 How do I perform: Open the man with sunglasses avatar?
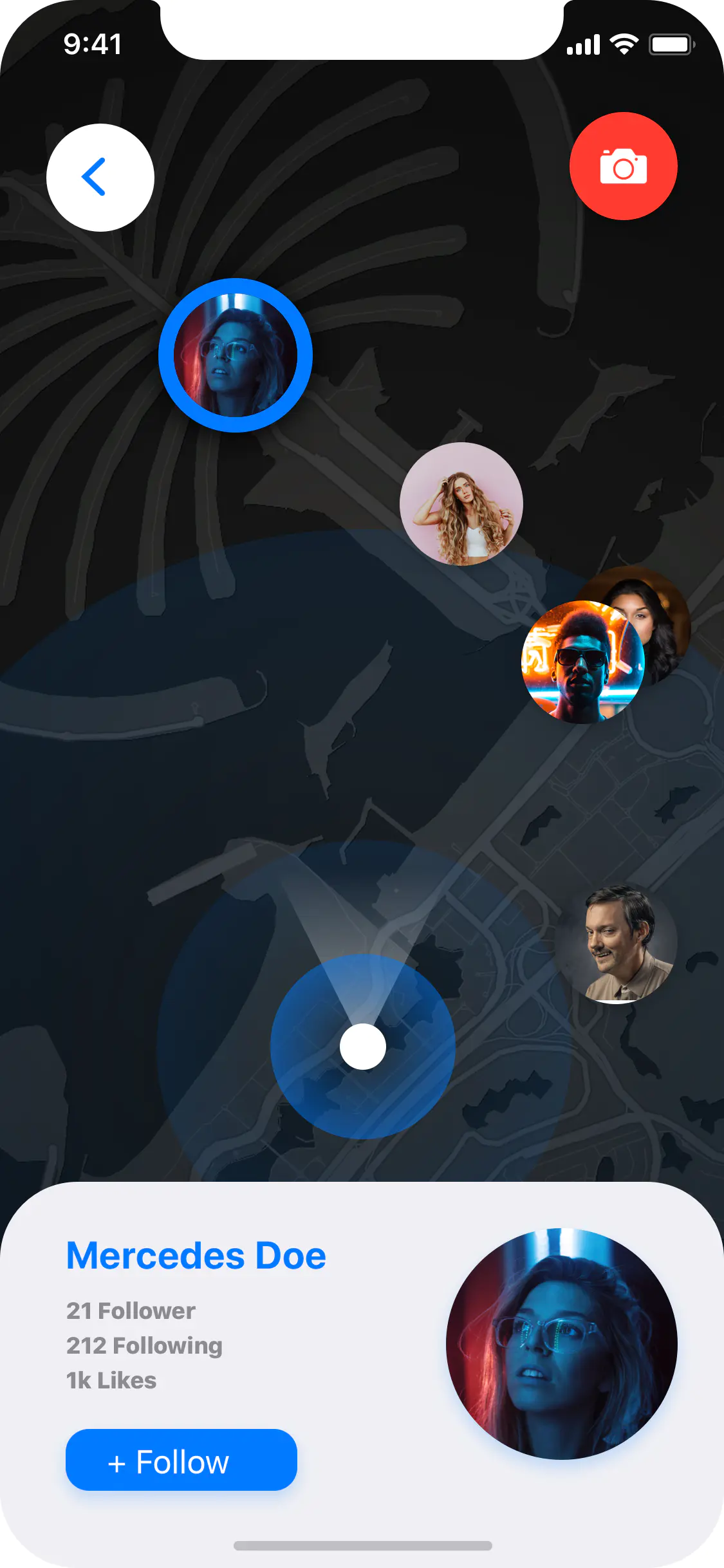[x=581, y=663]
